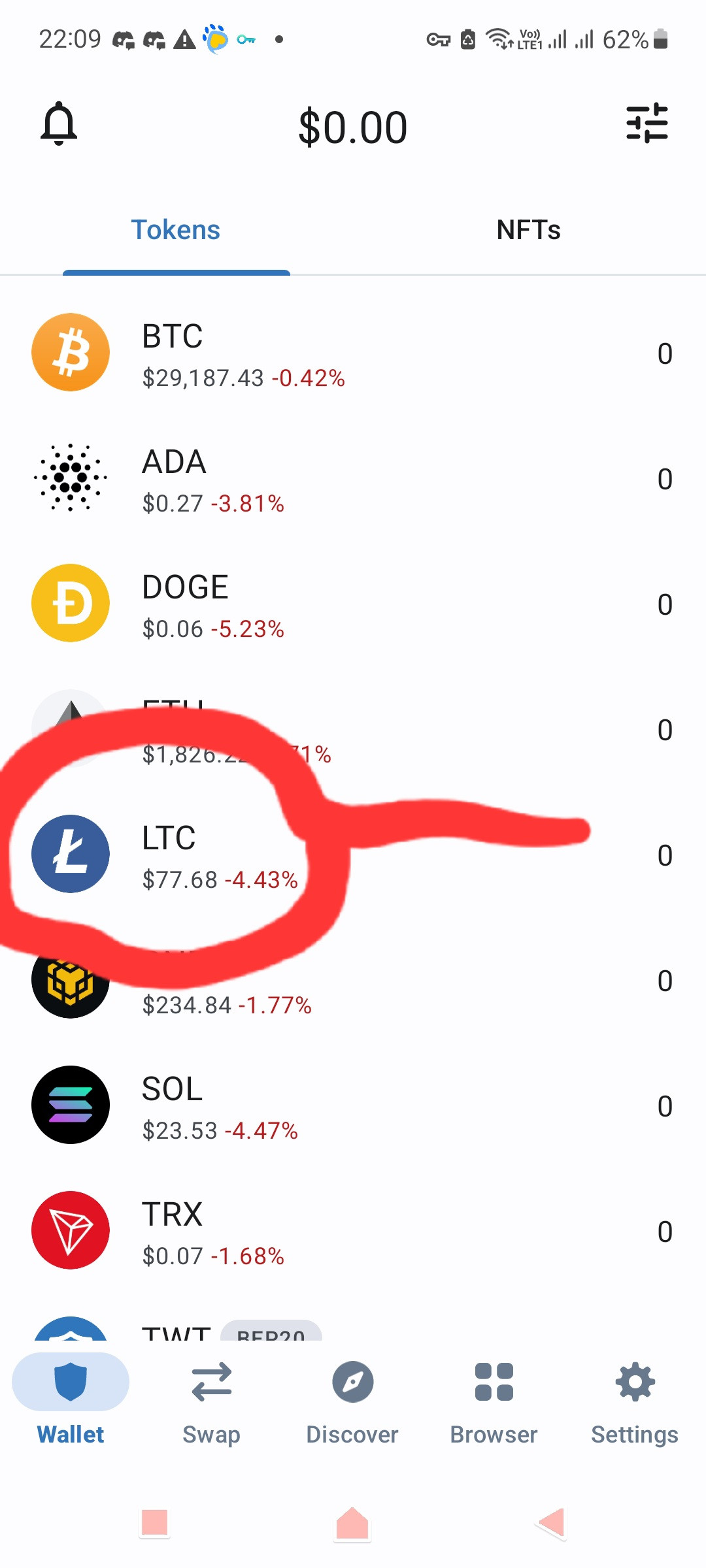The image size is (706, 1568).
Task: Open the ADA token details
Action: coord(353,478)
